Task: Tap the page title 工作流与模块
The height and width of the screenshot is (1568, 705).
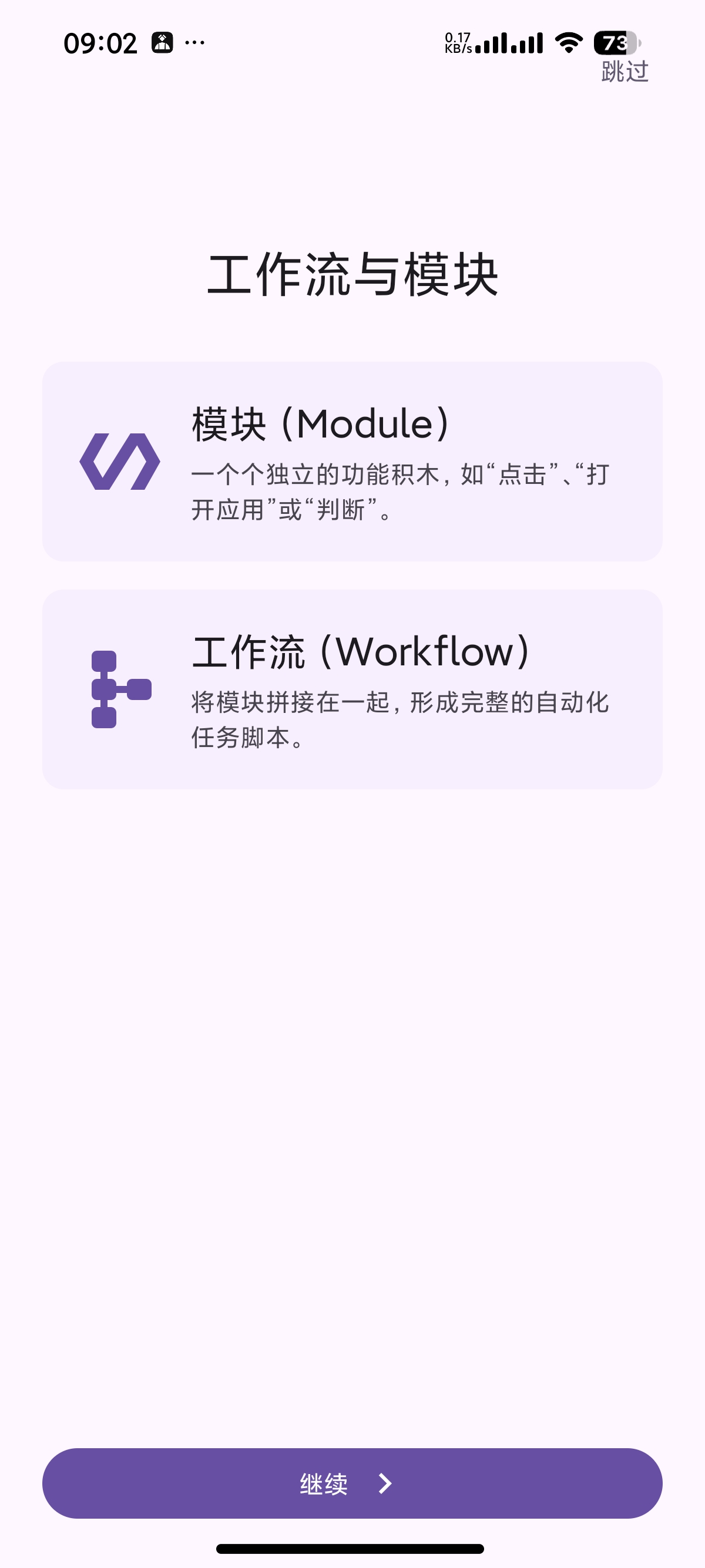Action: click(x=352, y=273)
